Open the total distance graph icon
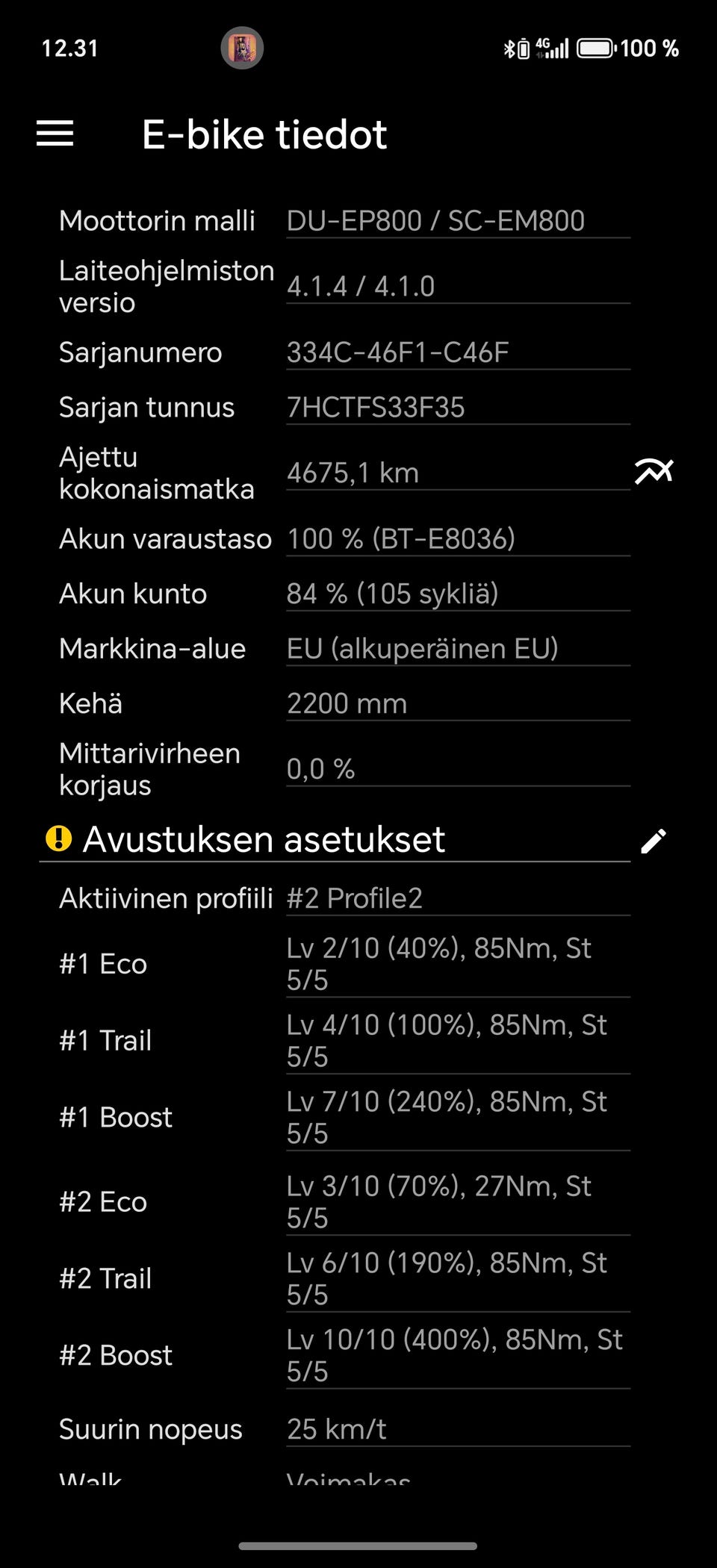717x1568 pixels. pyautogui.click(x=654, y=472)
